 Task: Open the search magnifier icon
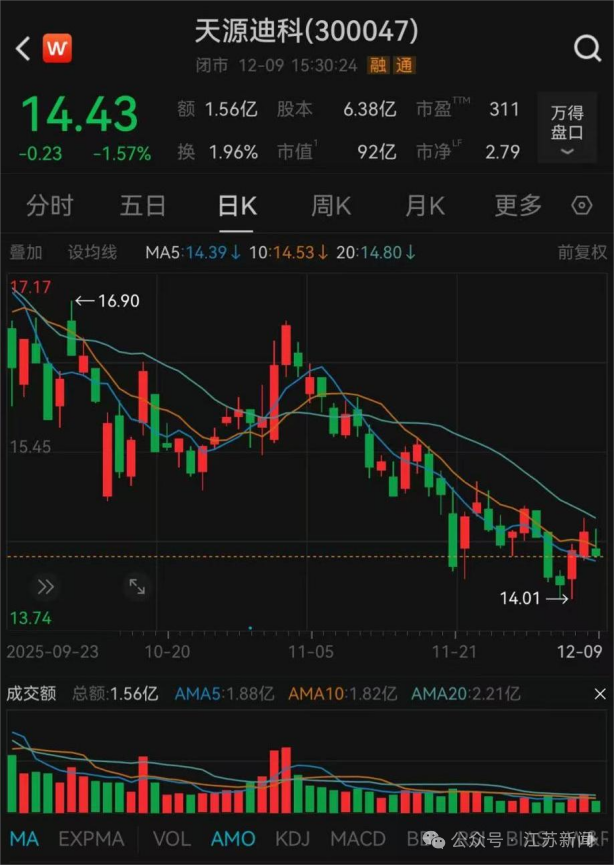click(586, 47)
